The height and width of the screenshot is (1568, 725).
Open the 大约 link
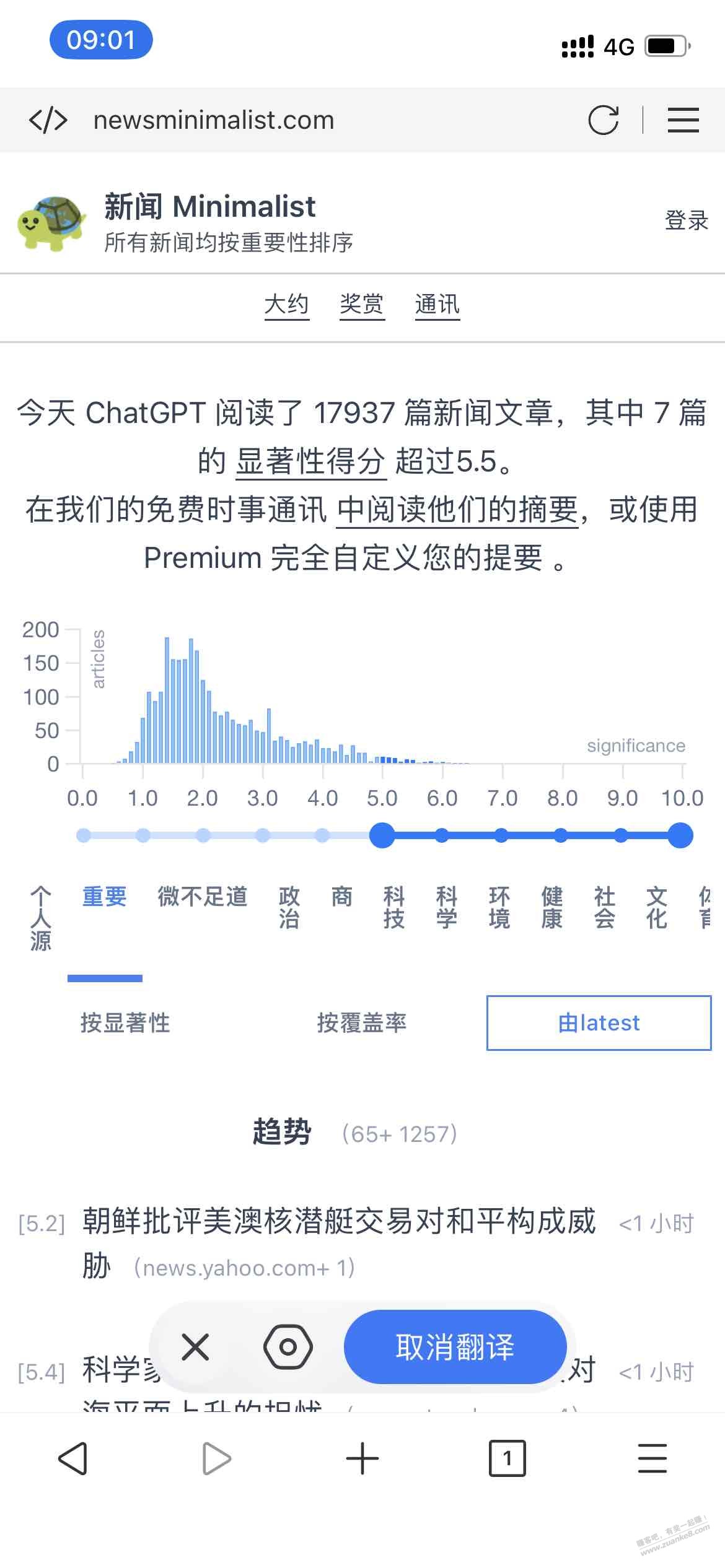click(x=286, y=305)
